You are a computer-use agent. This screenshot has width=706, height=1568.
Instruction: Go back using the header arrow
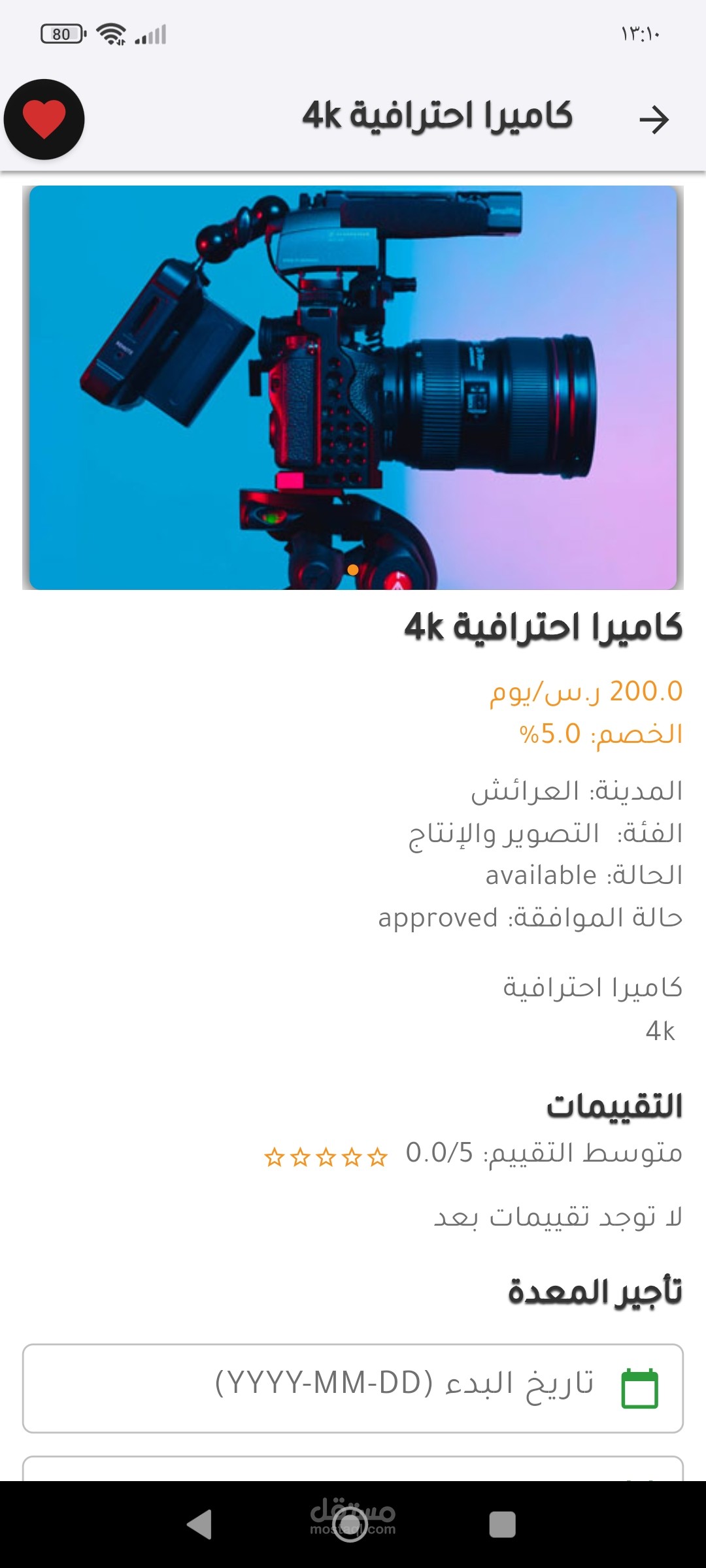click(x=654, y=120)
